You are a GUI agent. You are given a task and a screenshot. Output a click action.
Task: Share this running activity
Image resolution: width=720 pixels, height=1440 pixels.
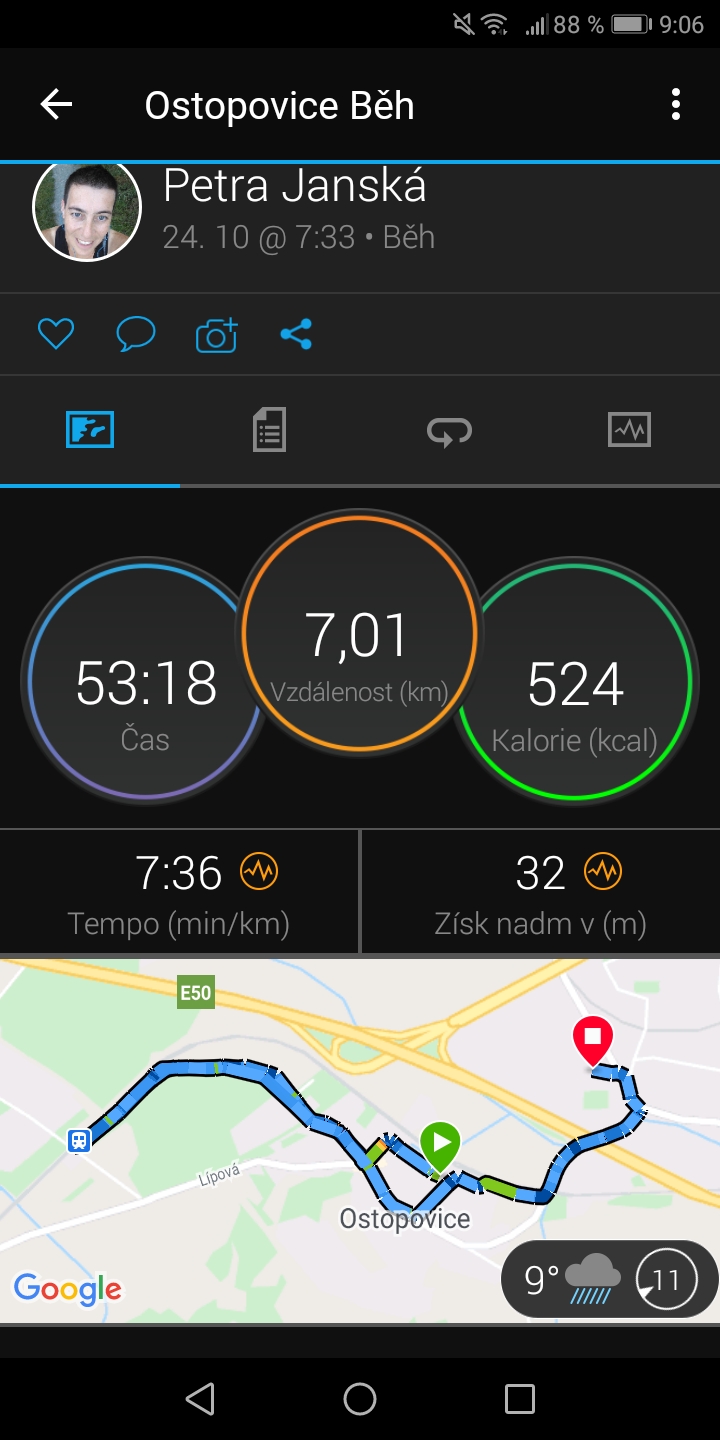point(296,334)
